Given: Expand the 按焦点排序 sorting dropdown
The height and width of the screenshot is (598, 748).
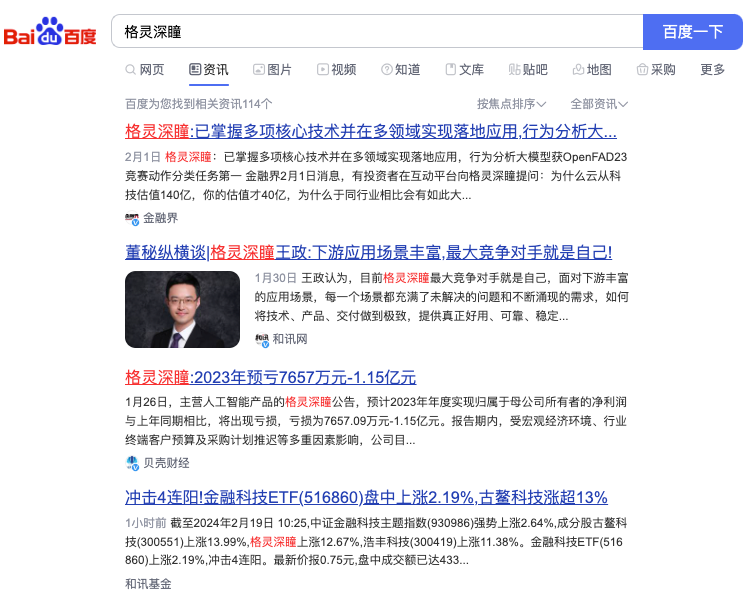Looking at the screenshot, I should pyautogui.click(x=511, y=103).
